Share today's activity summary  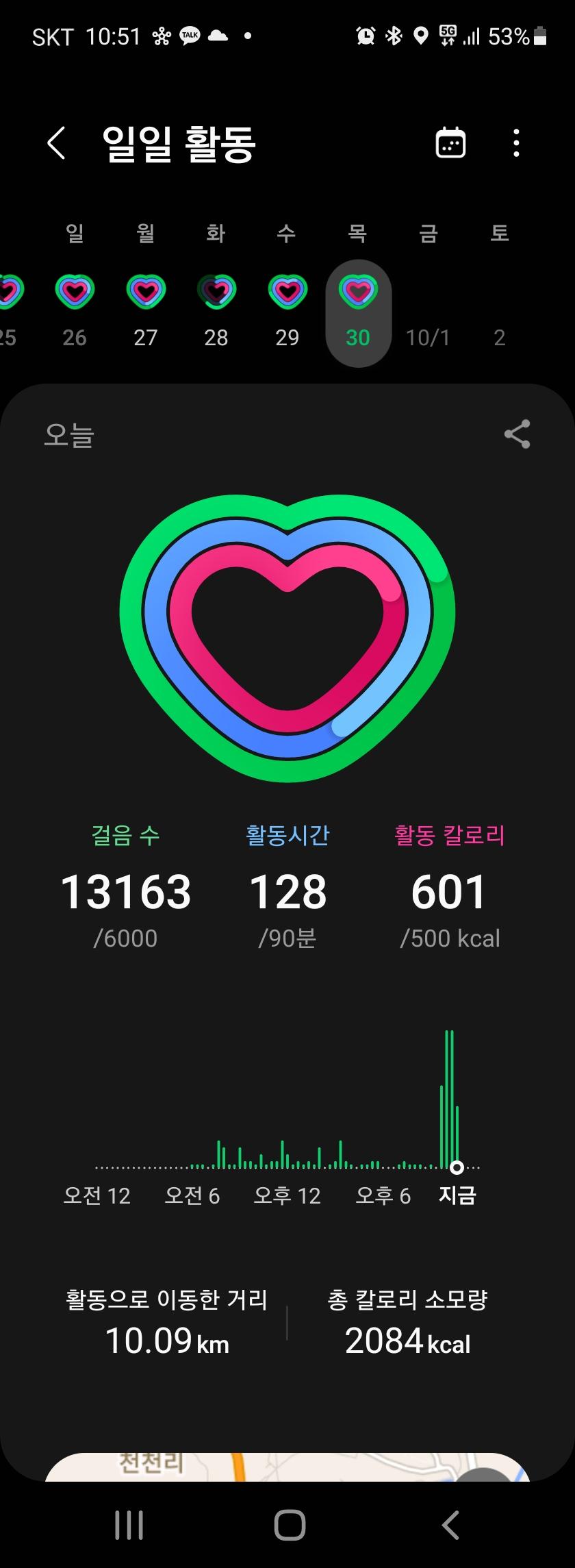tap(517, 434)
